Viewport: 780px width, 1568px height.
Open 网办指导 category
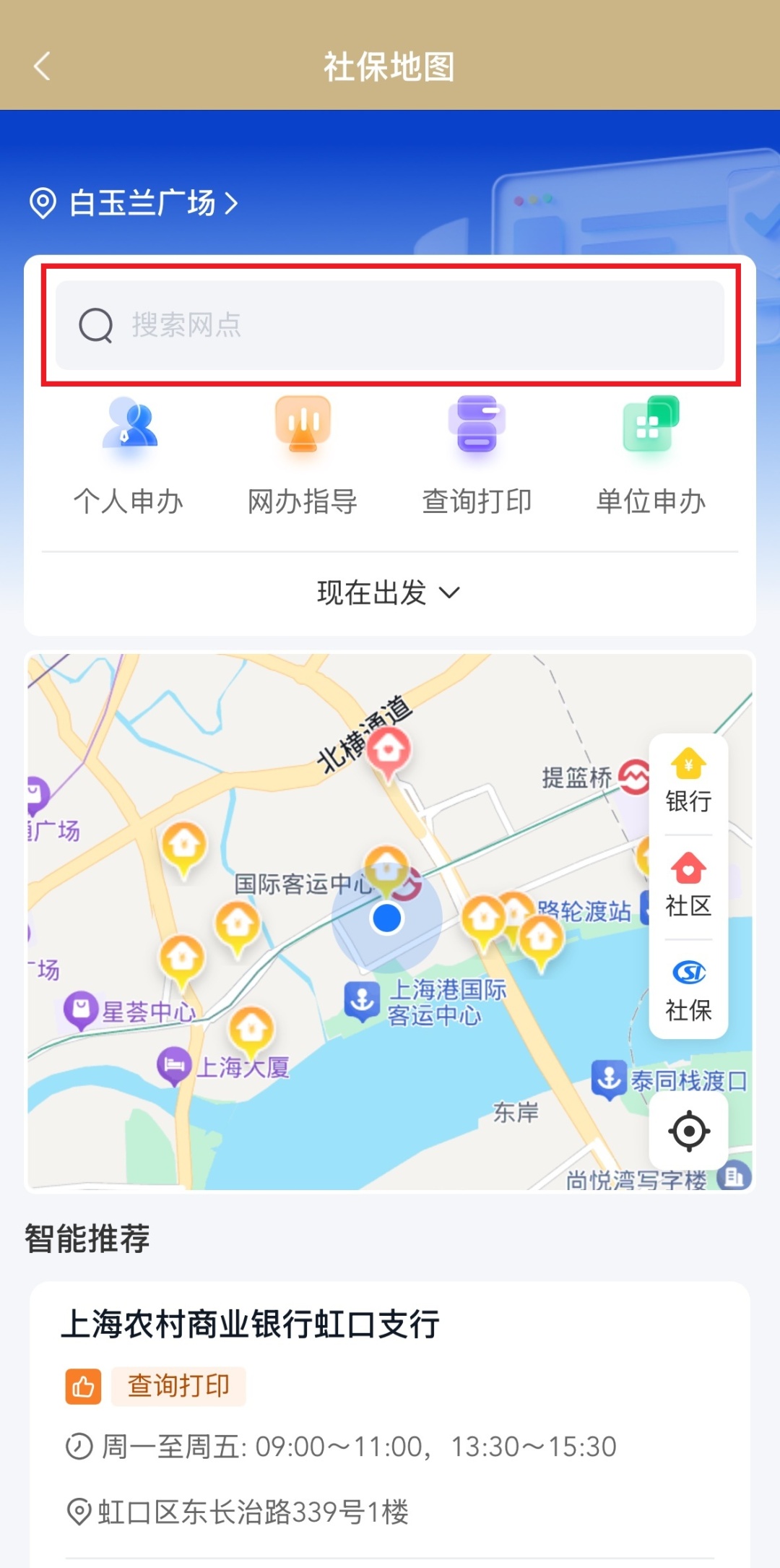pyautogui.click(x=303, y=456)
